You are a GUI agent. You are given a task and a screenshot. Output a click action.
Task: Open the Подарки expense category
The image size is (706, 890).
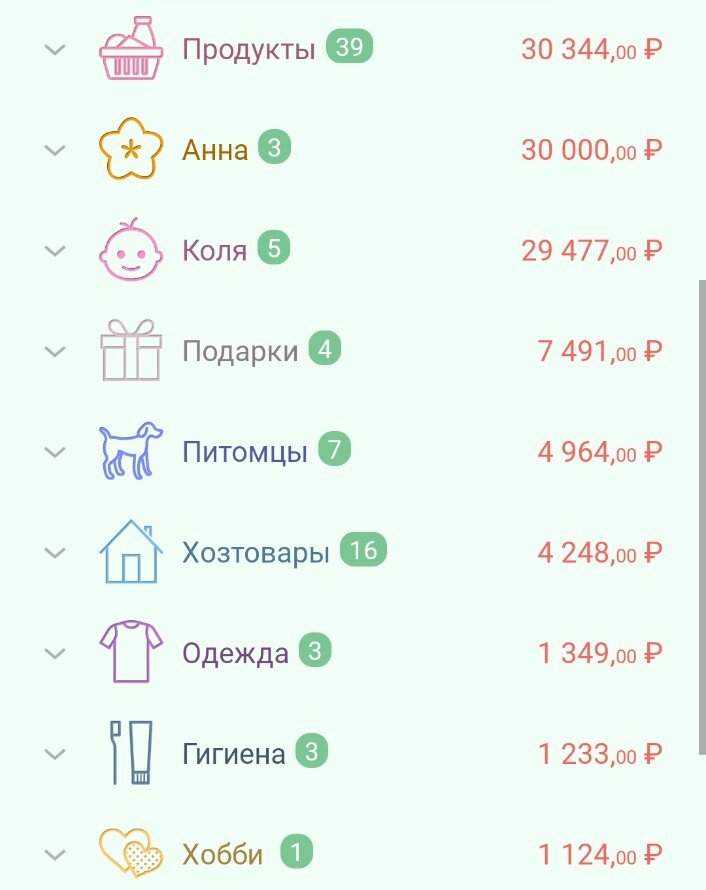click(240, 351)
